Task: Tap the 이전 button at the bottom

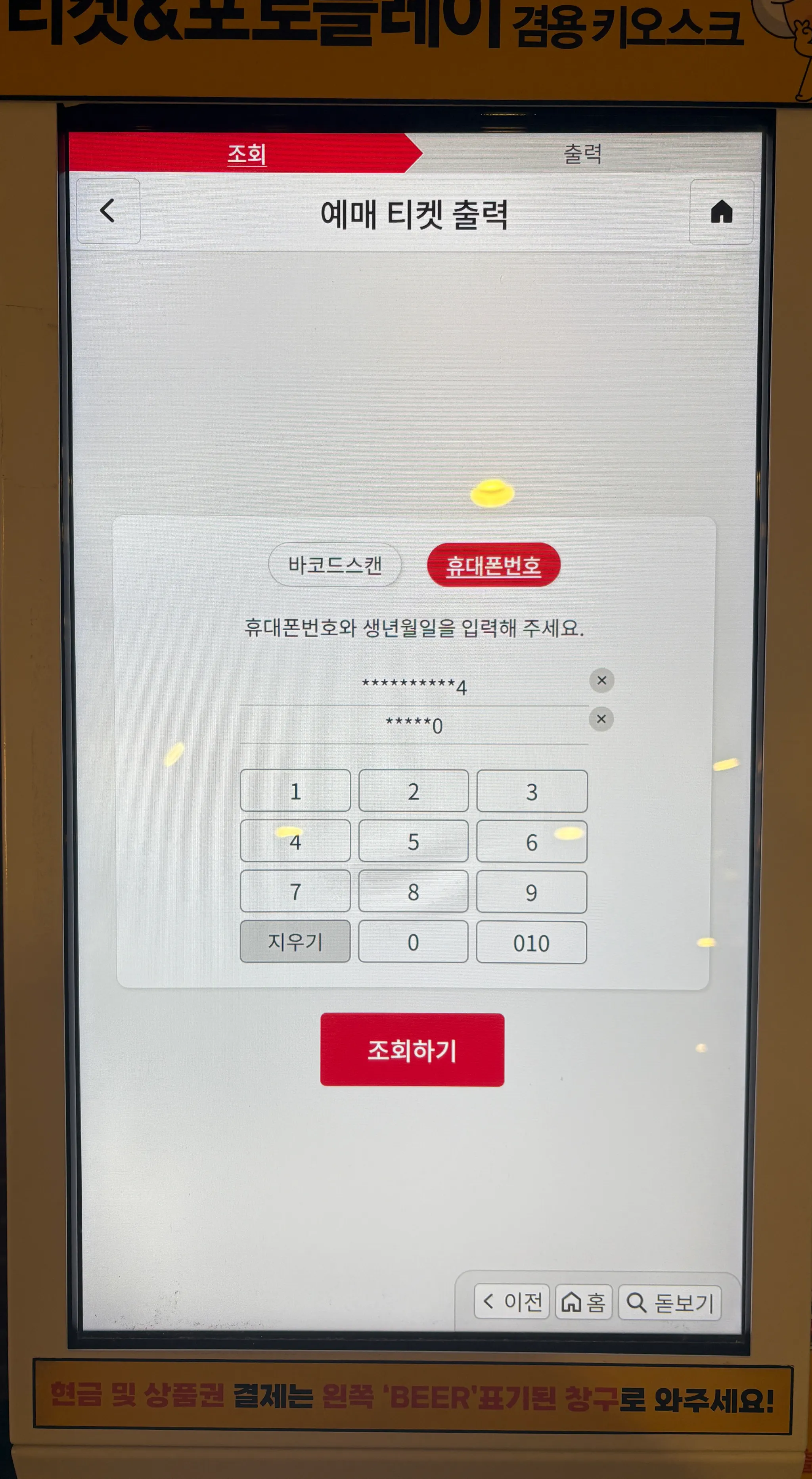Action: 512,1301
